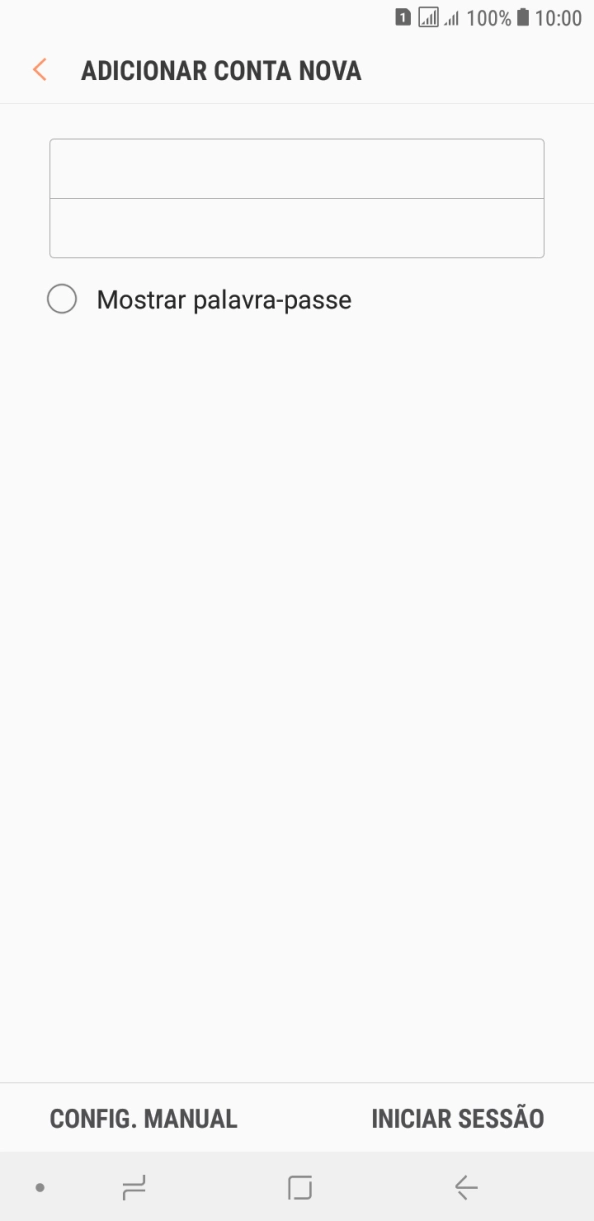The height and width of the screenshot is (1221, 594).
Task: Go to home screen via navigation bar
Action: coord(298,1187)
